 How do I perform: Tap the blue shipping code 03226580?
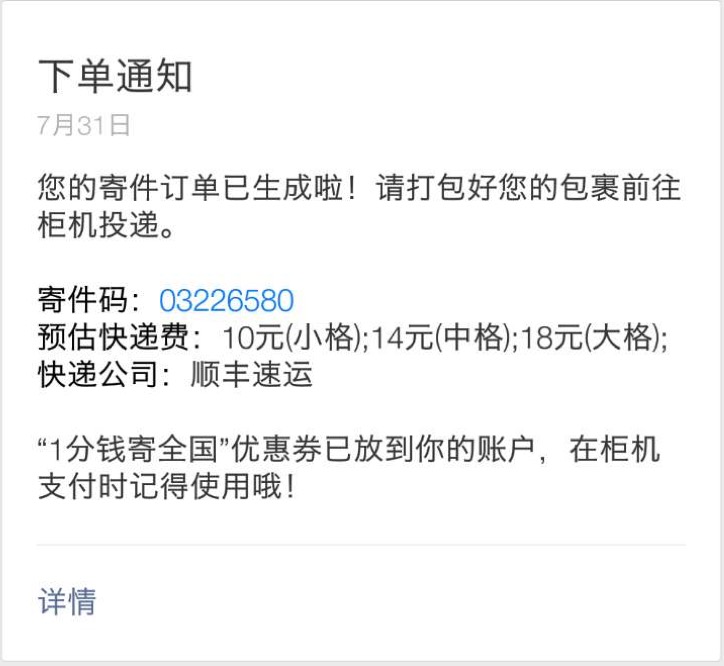coord(226,301)
